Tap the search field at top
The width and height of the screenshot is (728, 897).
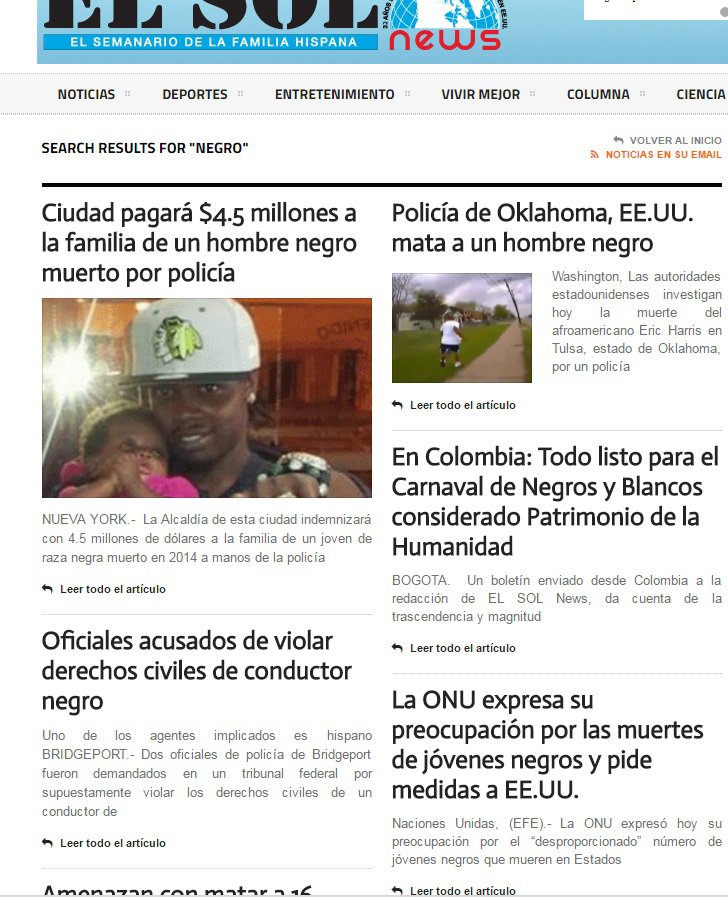[x=656, y=8]
